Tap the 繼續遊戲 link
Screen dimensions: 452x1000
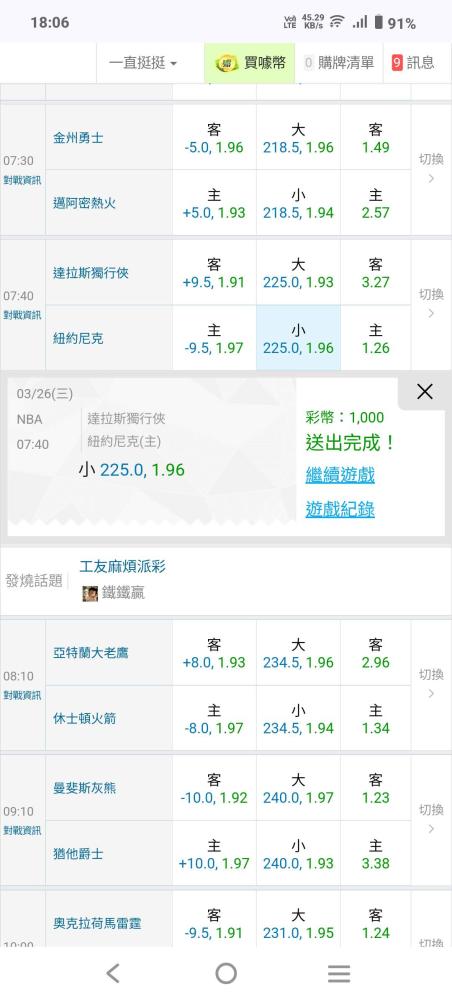pos(340,475)
